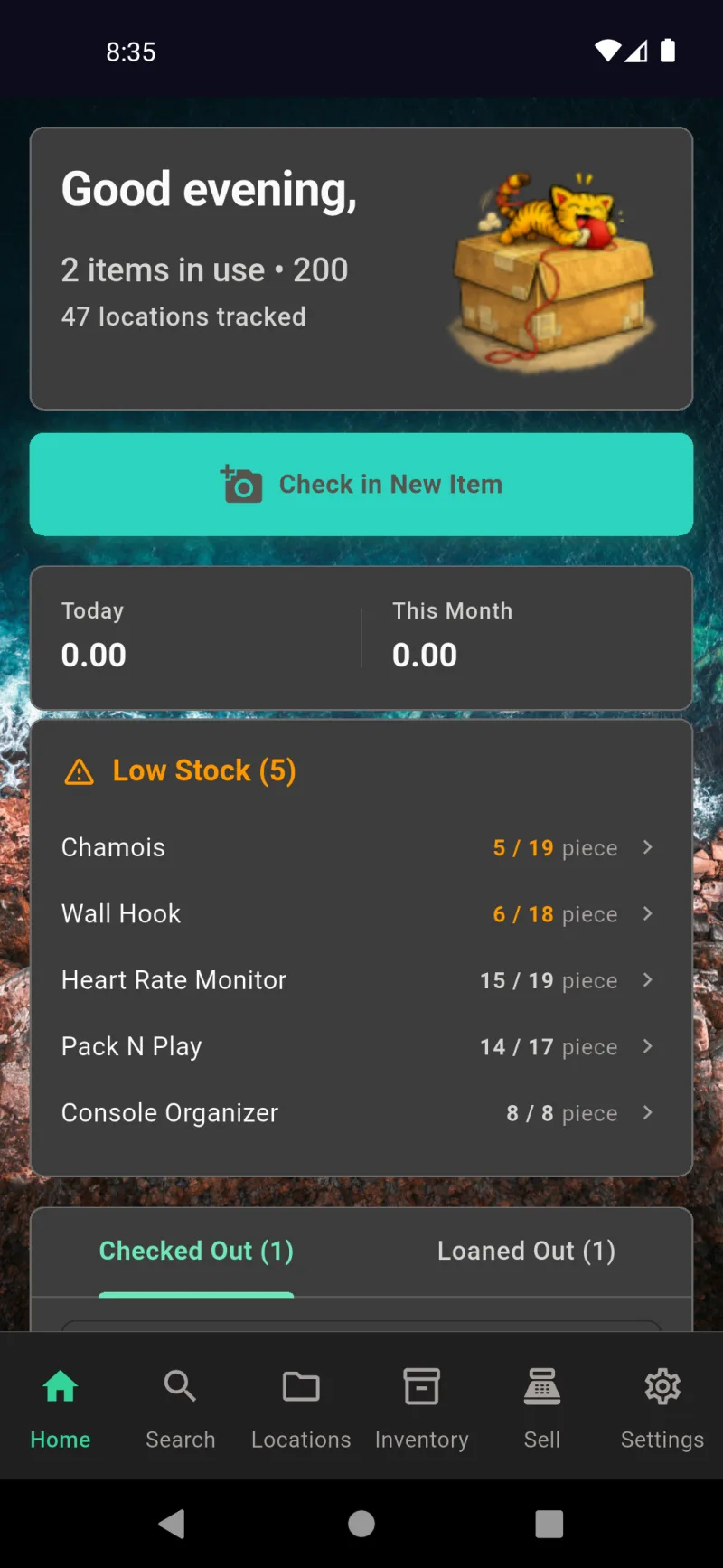Expand the Console Organizer chevron
This screenshot has width=723, height=1568.
(648, 1113)
